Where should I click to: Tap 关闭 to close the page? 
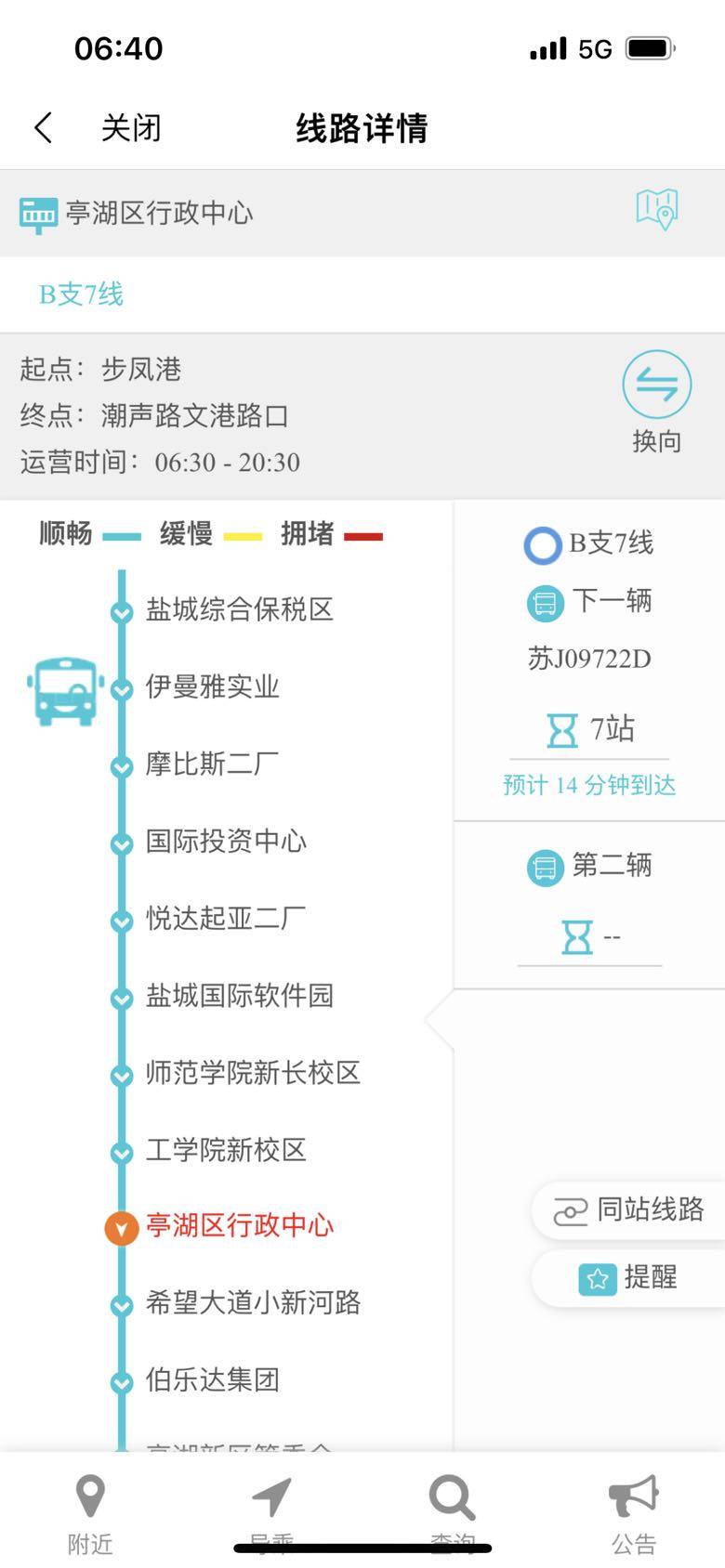[x=131, y=127]
